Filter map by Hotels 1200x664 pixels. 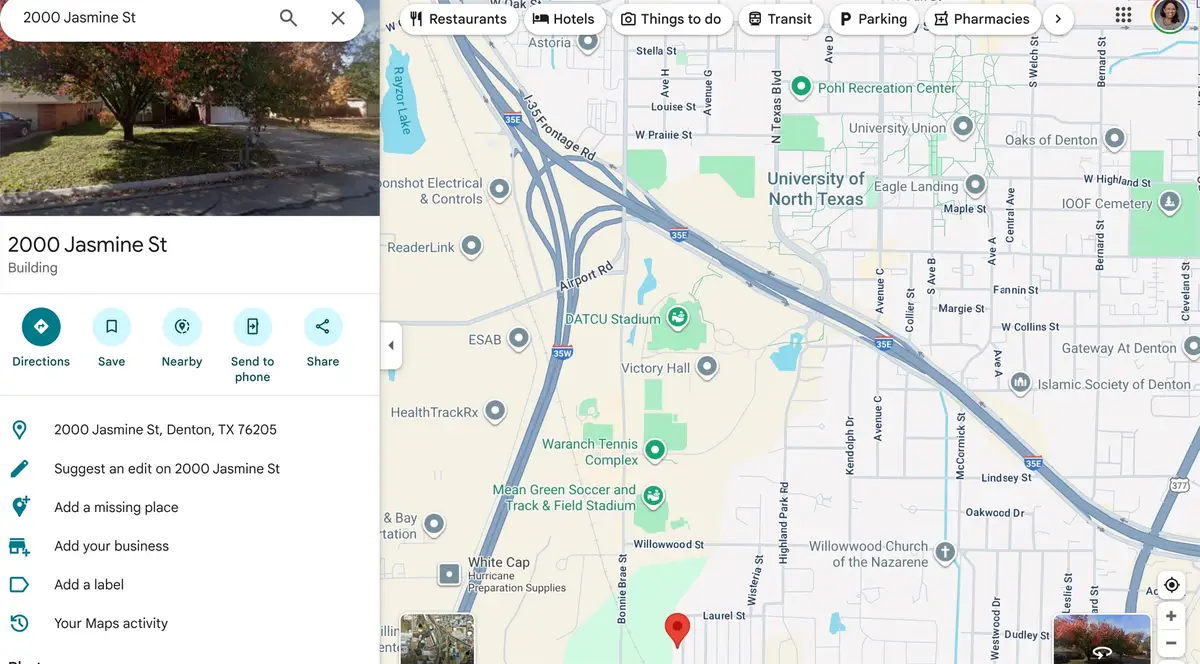pyautogui.click(x=563, y=19)
